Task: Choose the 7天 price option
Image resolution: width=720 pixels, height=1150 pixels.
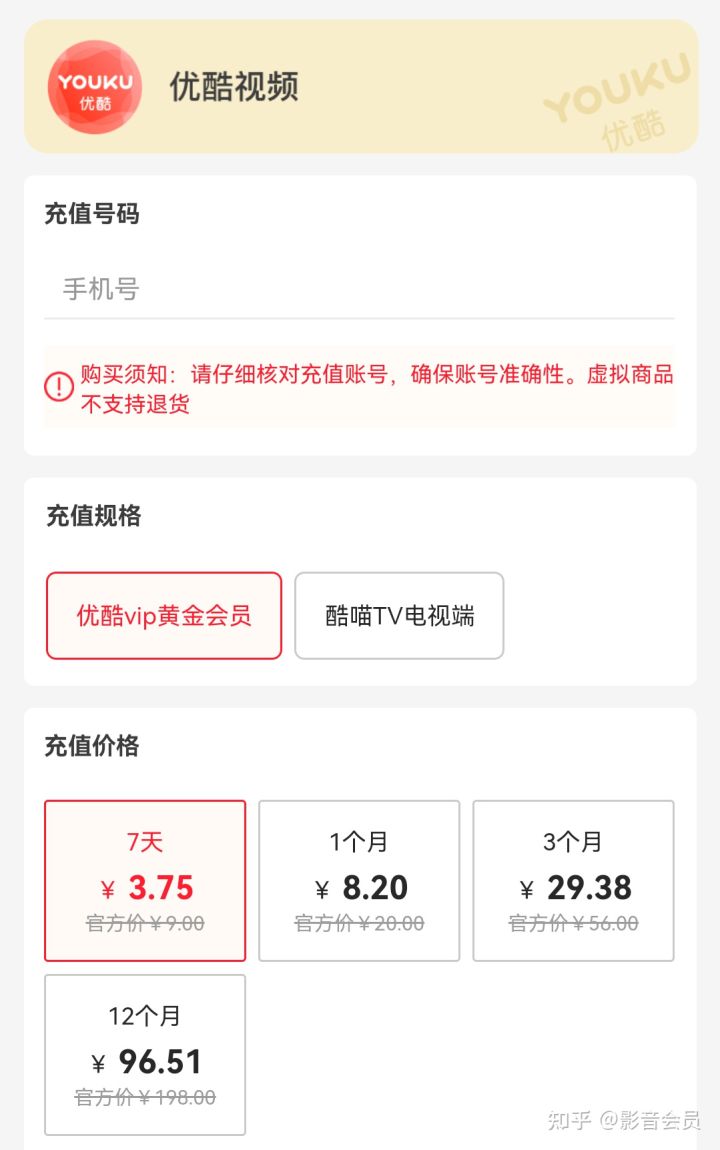Action: click(144, 879)
